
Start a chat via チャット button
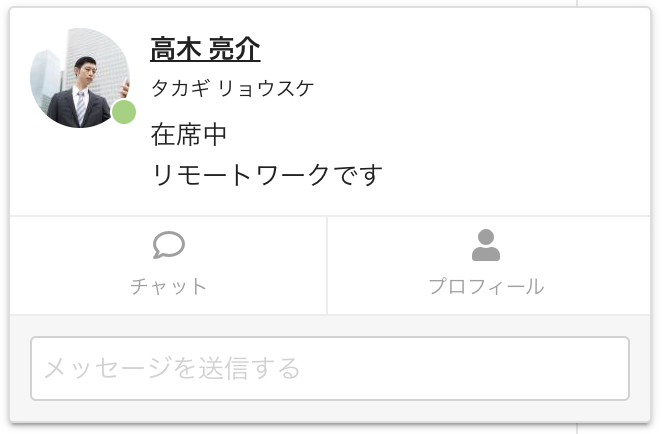[x=168, y=265]
